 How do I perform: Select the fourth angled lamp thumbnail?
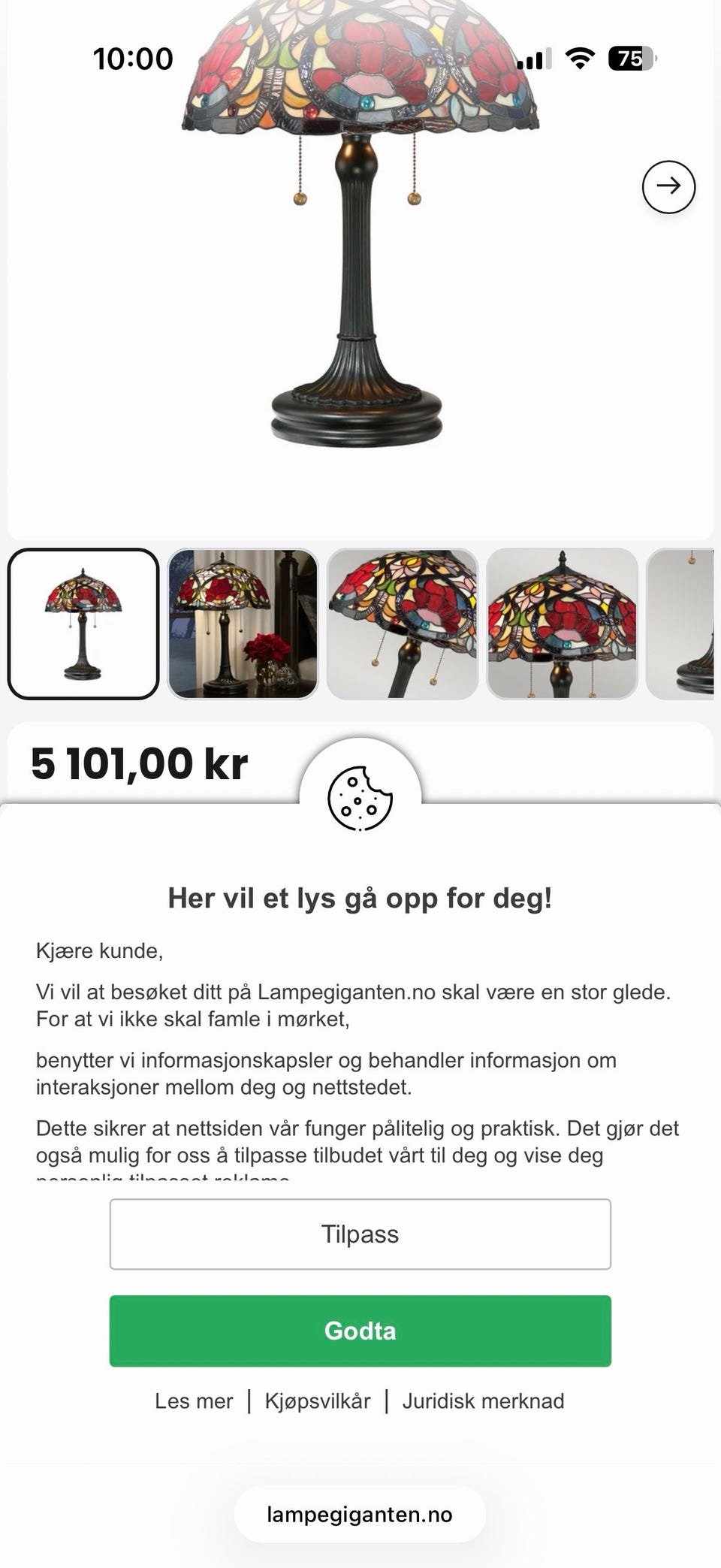pos(565,622)
